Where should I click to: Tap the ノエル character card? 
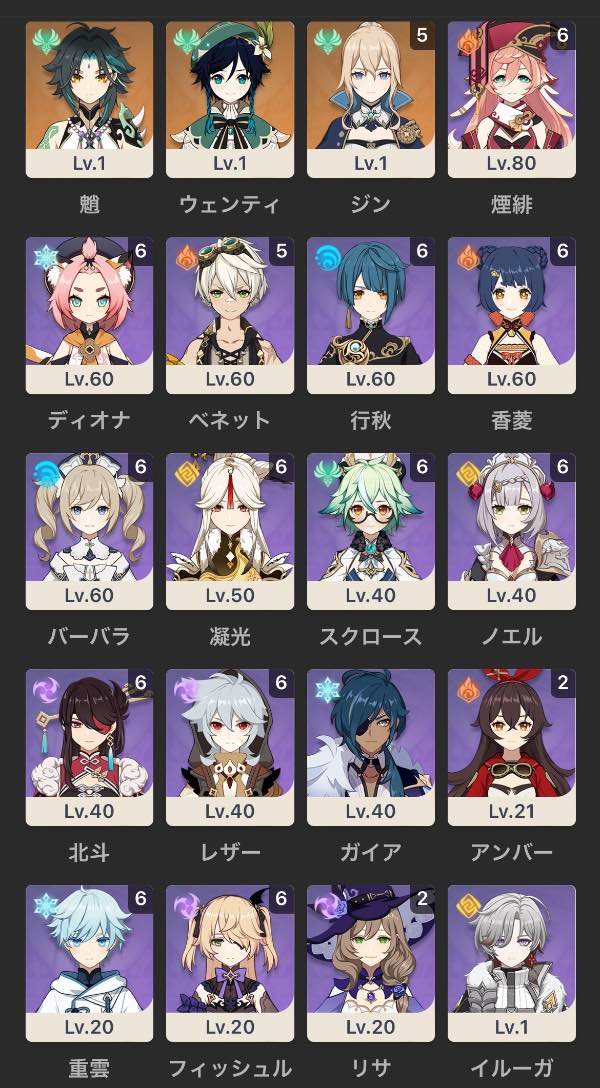tap(512, 531)
